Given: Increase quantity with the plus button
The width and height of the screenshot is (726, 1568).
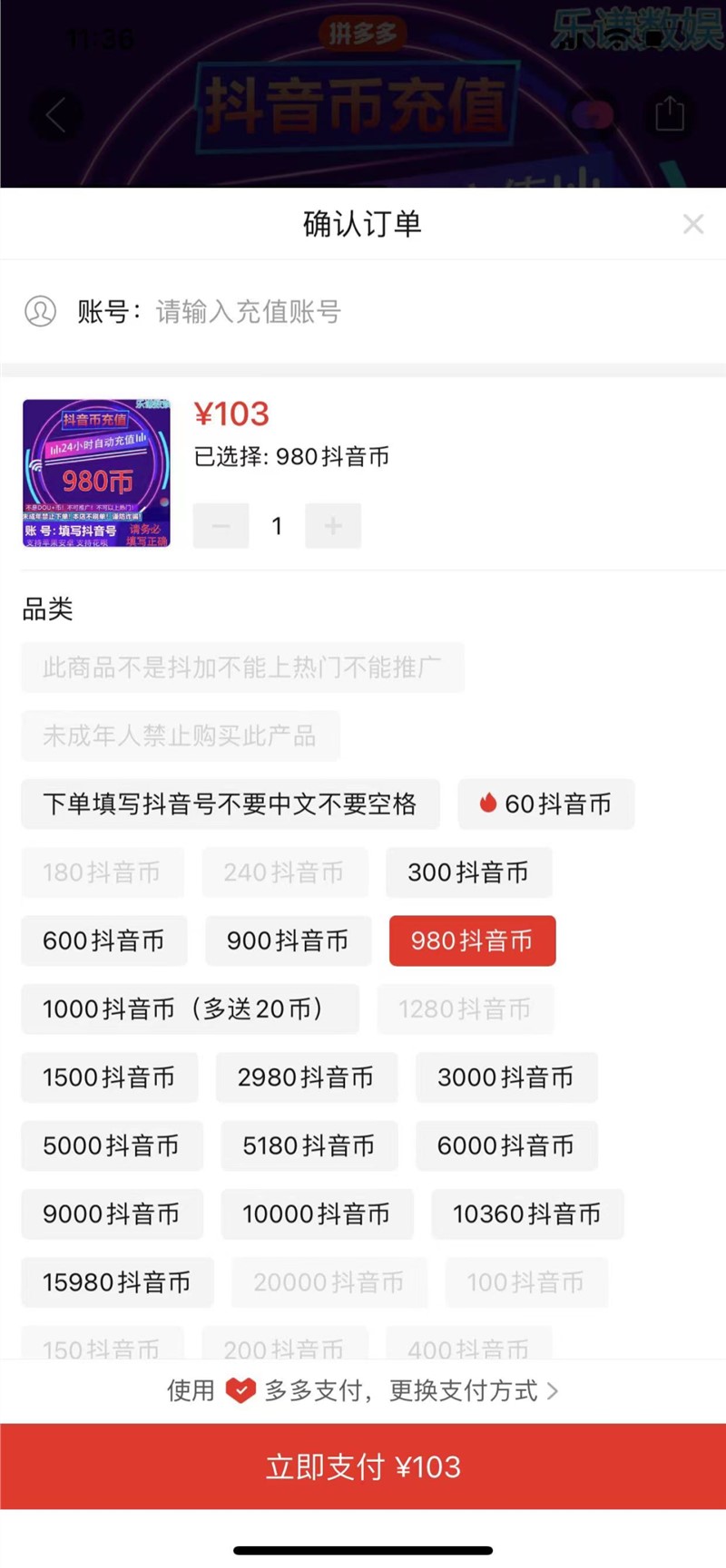Looking at the screenshot, I should pos(333,526).
